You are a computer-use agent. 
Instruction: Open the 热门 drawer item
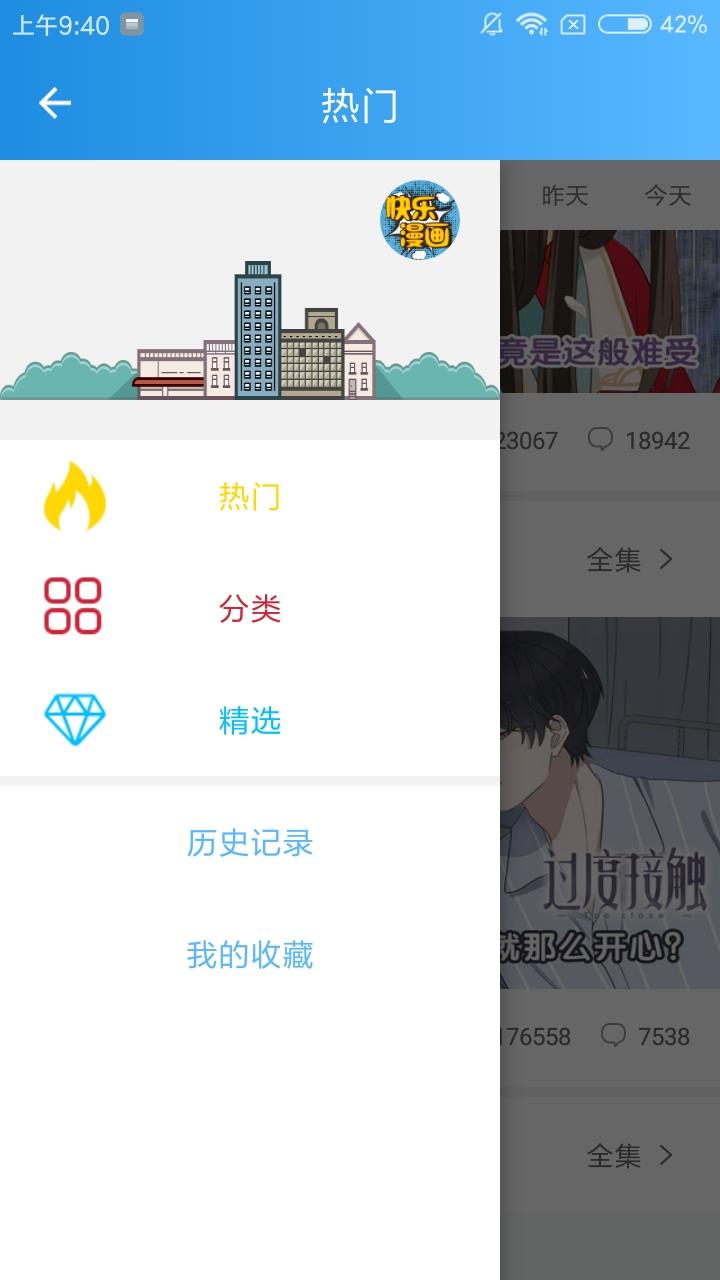249,496
